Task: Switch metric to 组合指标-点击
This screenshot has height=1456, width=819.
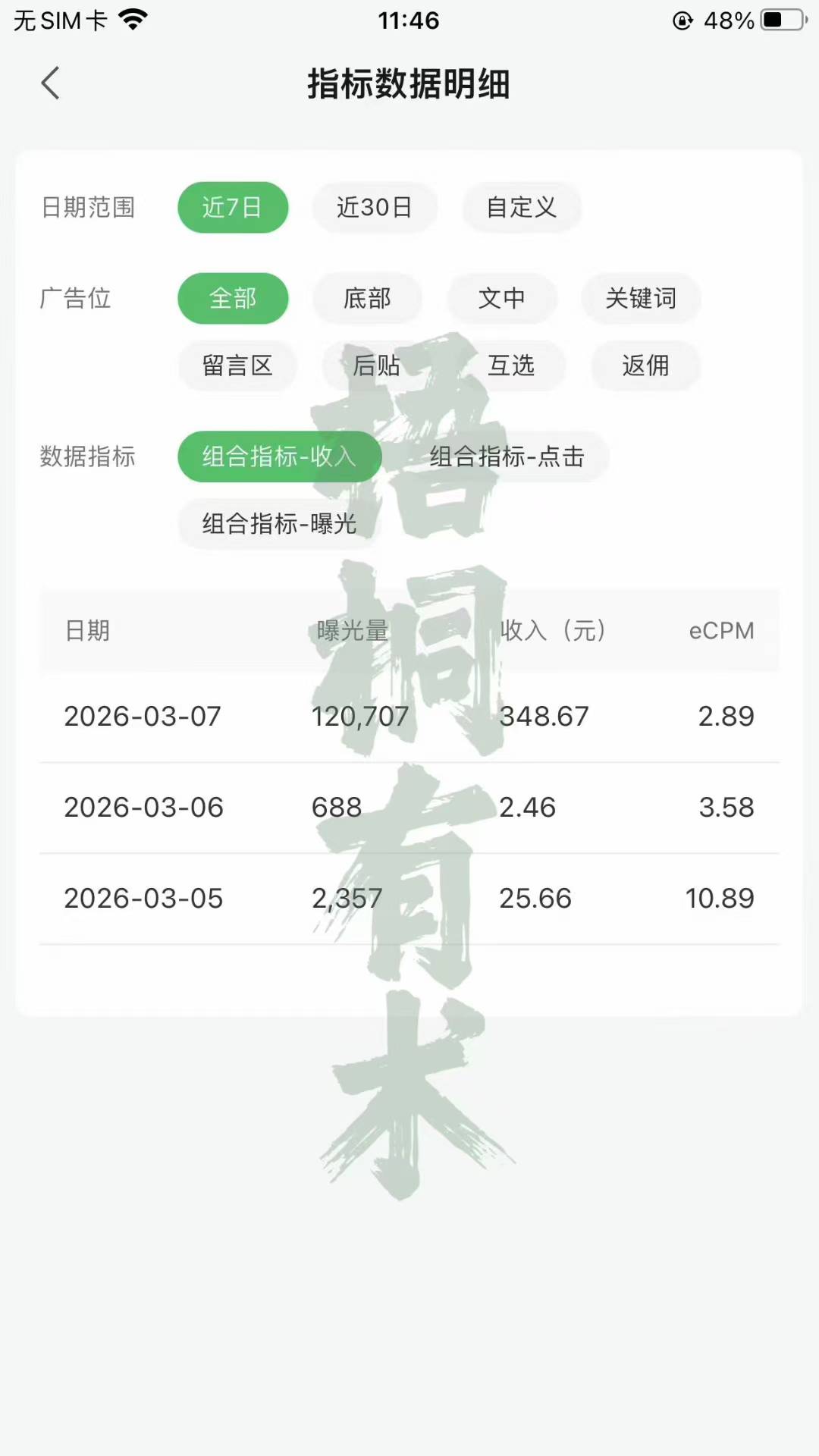Action: tap(507, 457)
